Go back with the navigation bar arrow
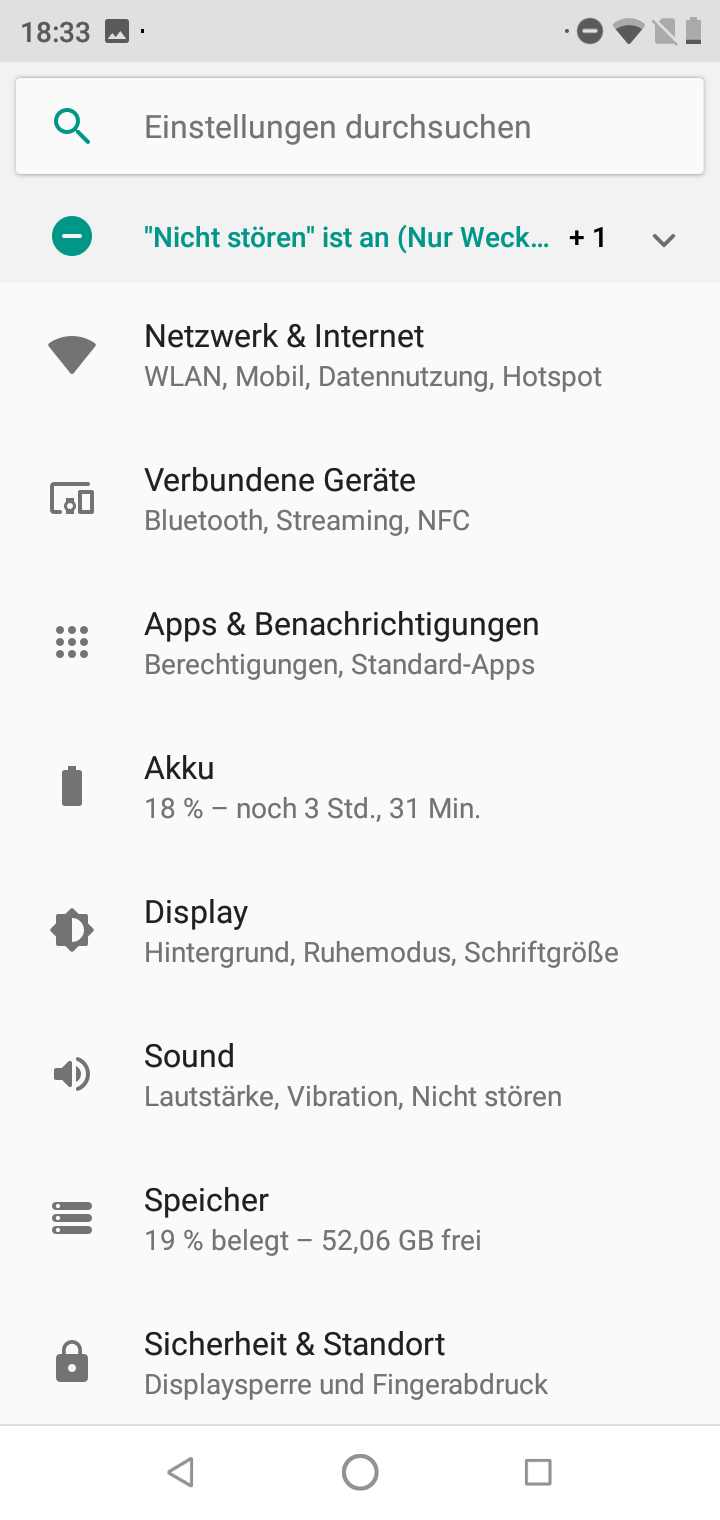Viewport: 720px width, 1520px height. 181,1472
